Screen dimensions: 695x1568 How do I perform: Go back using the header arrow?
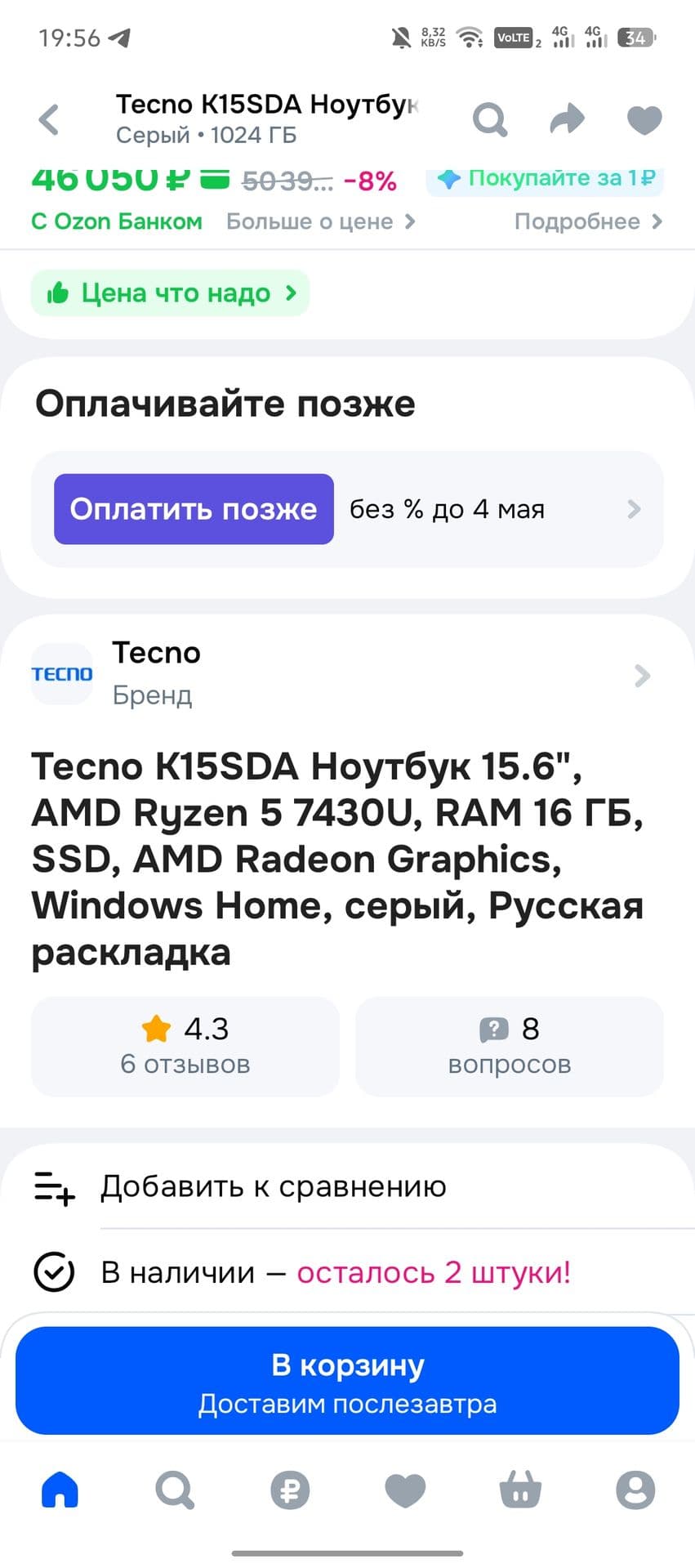[x=50, y=120]
